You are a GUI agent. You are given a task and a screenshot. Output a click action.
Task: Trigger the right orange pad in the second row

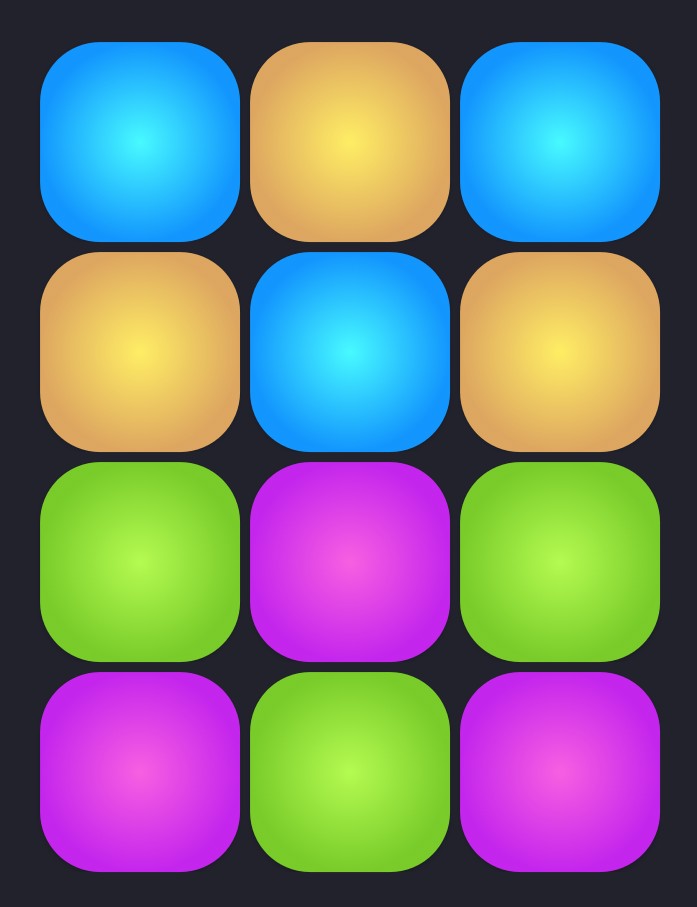pyautogui.click(x=560, y=352)
